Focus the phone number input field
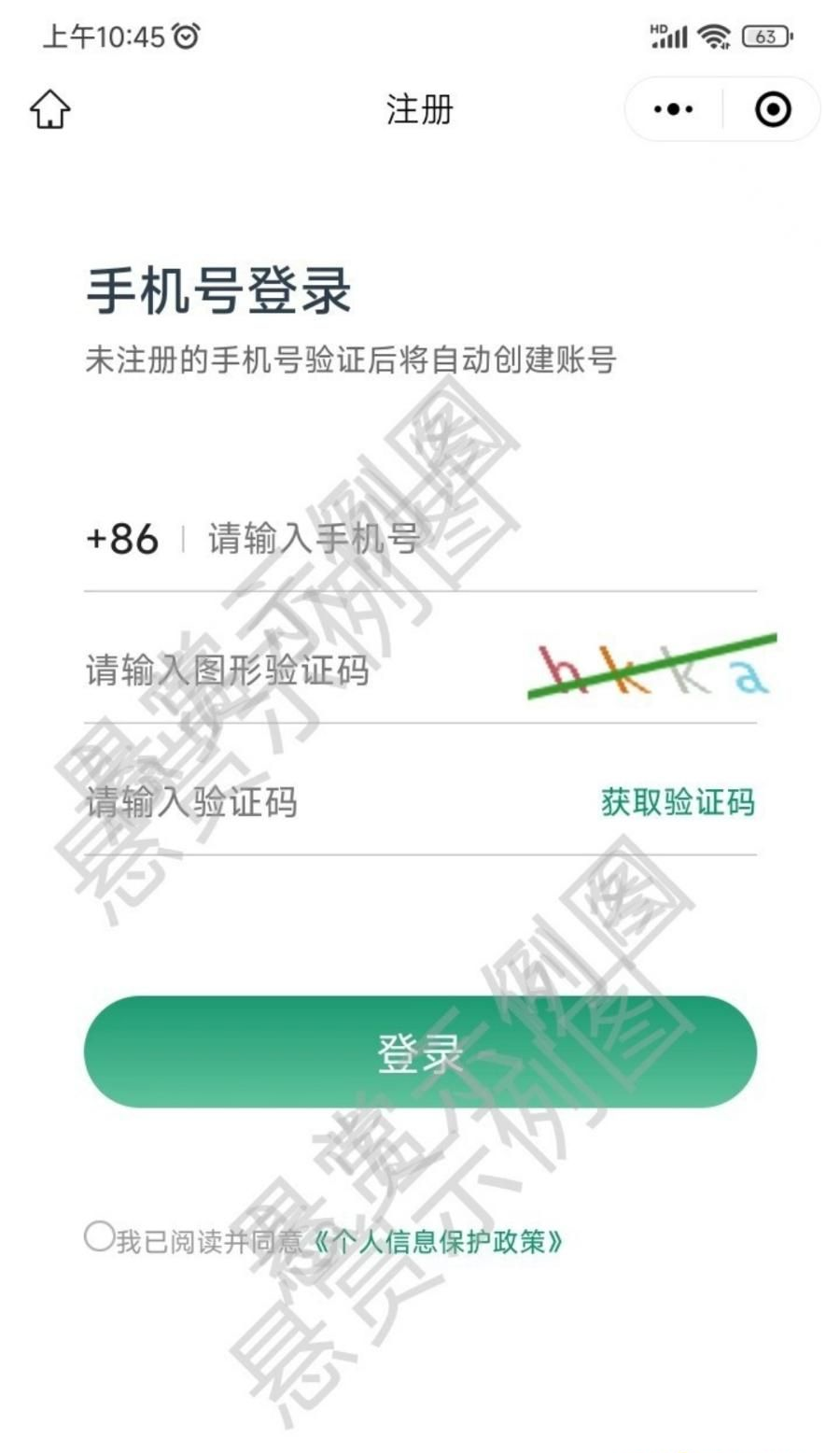The image size is (840, 1453). tap(467, 539)
